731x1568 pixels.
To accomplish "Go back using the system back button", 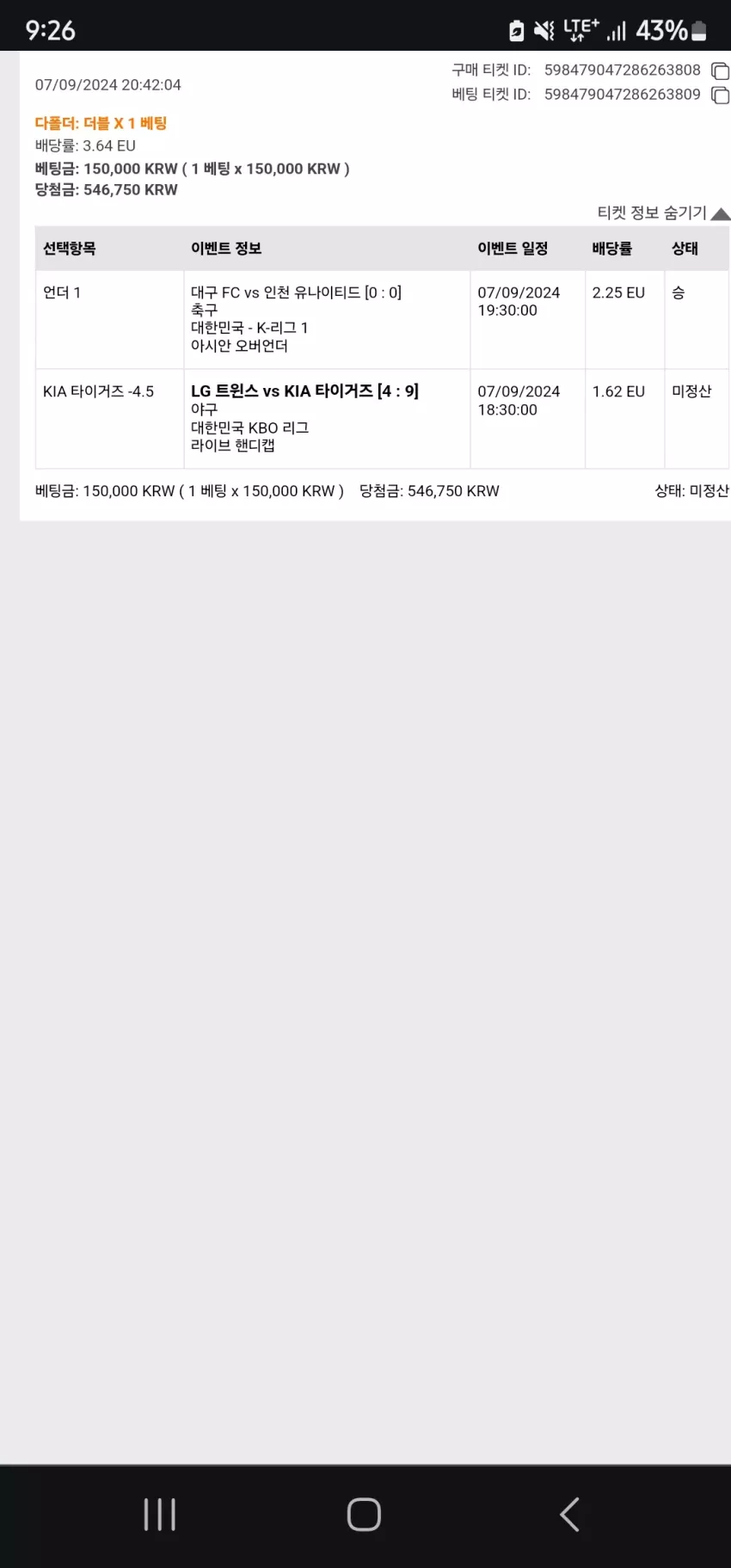I will tap(569, 1515).
